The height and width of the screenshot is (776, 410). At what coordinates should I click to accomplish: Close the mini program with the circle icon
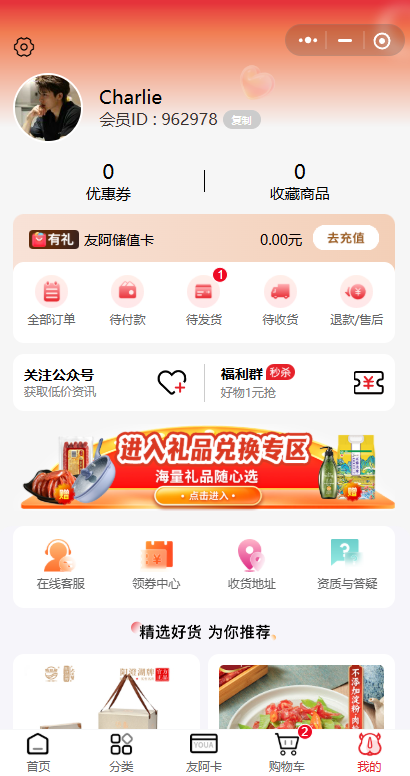[382, 41]
